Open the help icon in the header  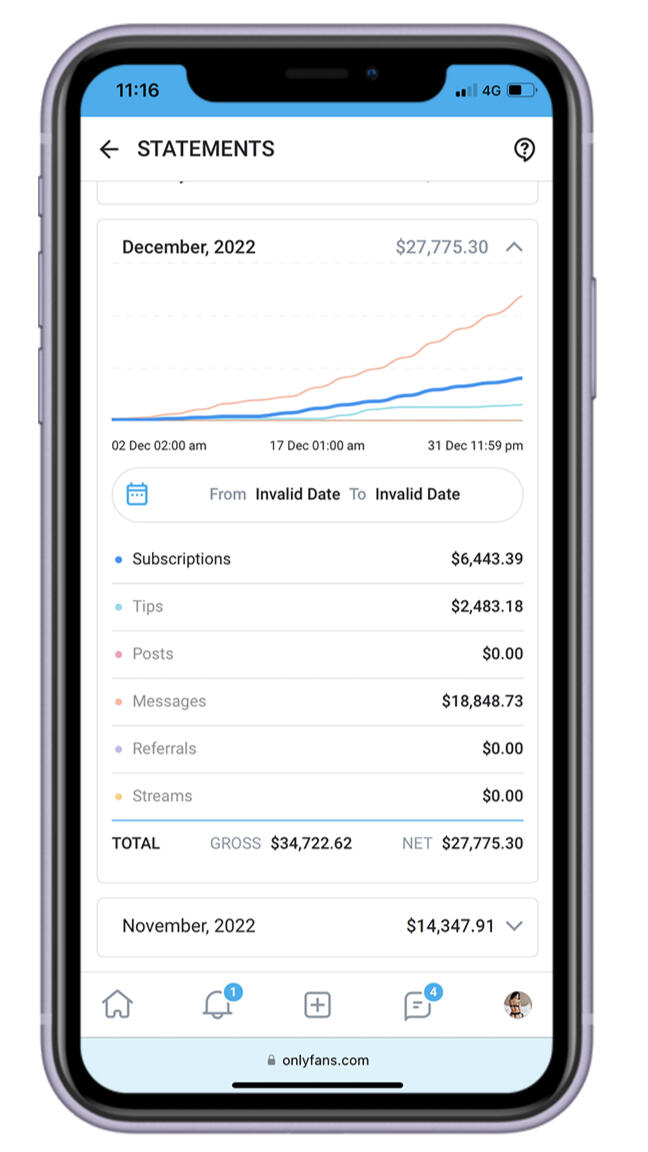coord(524,149)
